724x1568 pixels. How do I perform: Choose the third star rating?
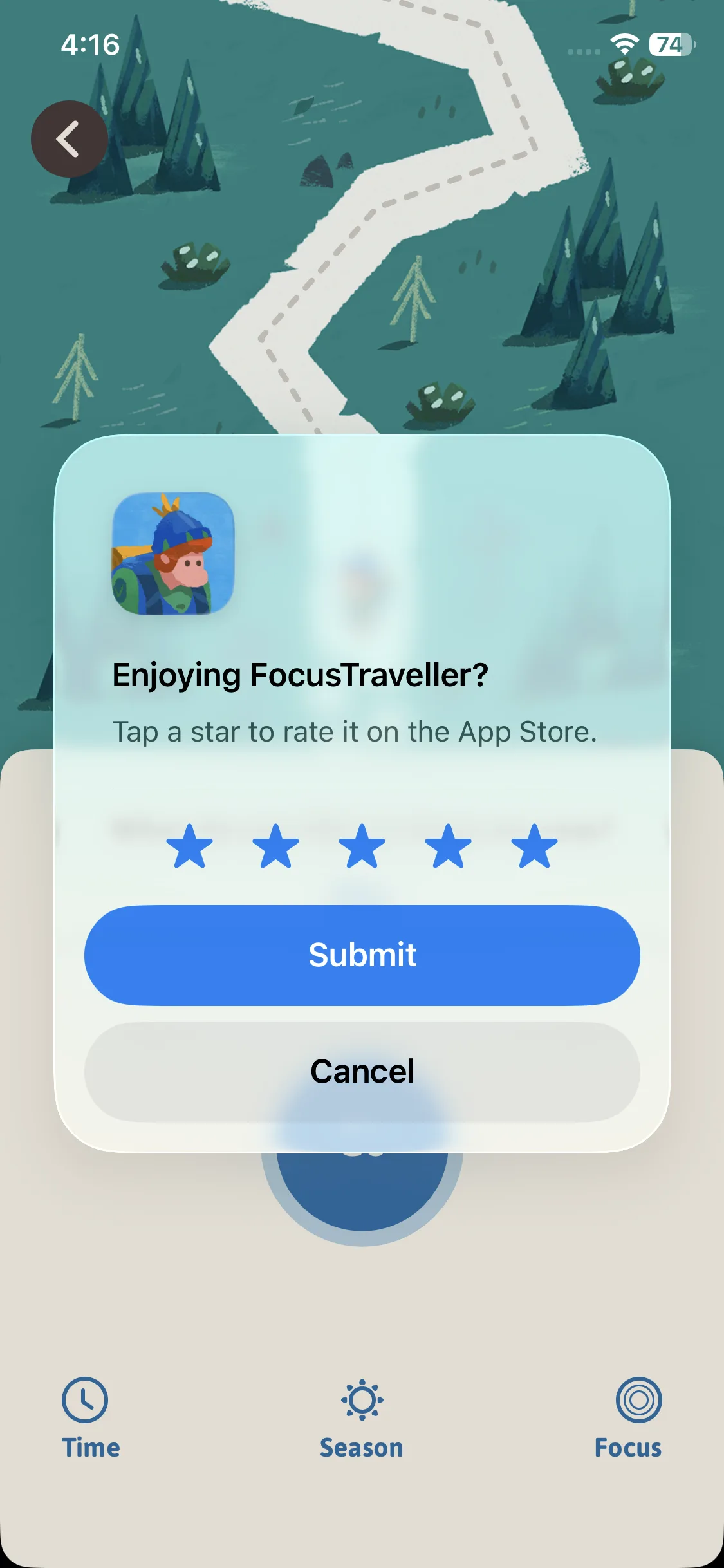[362, 846]
